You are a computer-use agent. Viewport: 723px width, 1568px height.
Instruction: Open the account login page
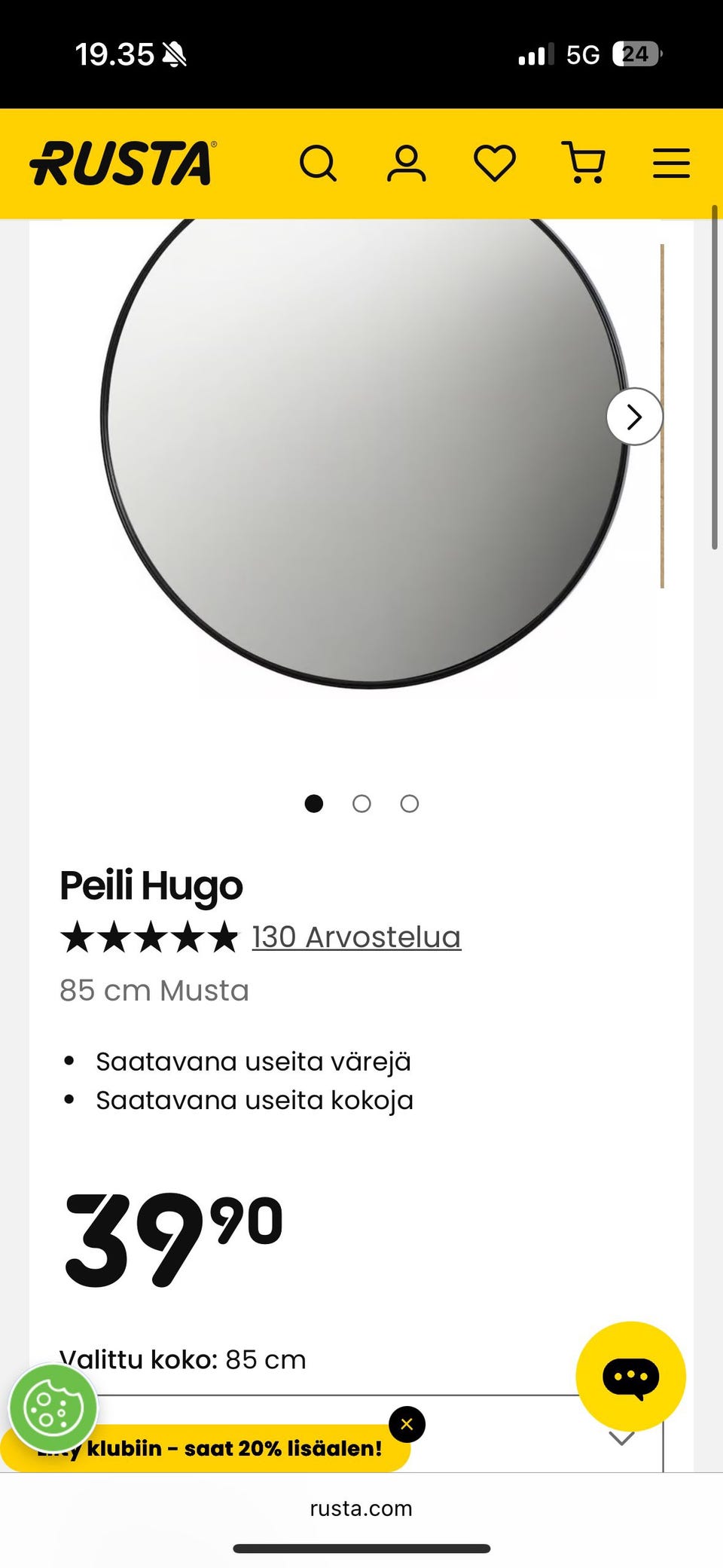point(407,164)
